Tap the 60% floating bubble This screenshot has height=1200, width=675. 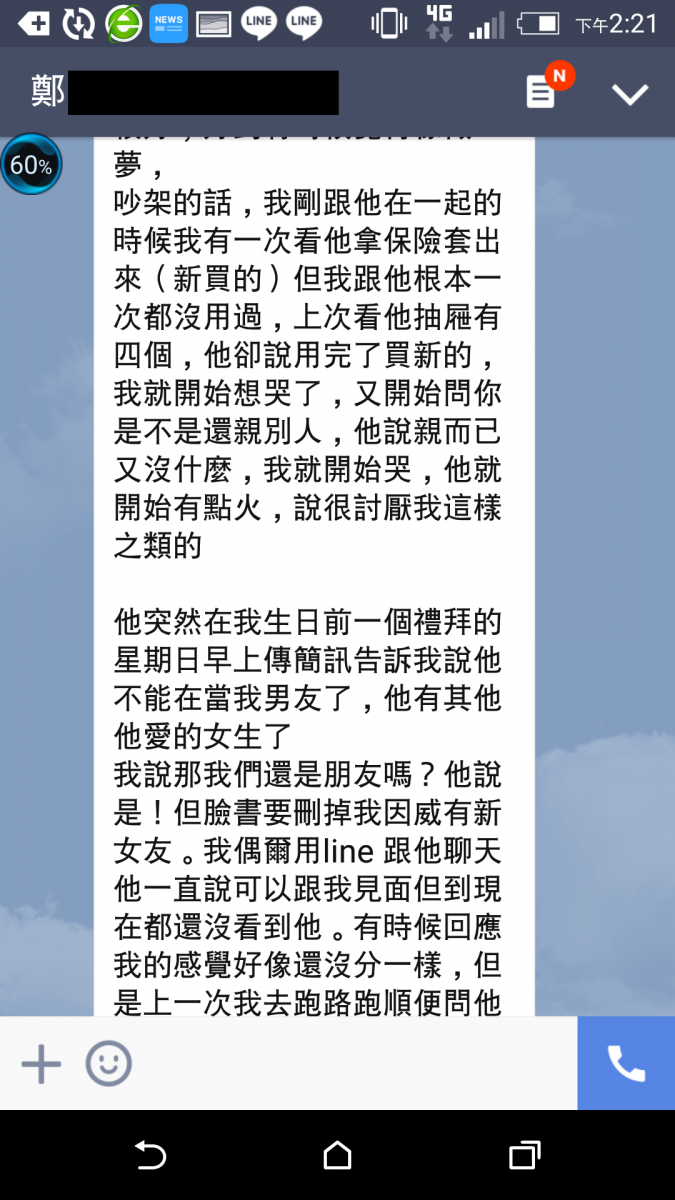pos(31,164)
